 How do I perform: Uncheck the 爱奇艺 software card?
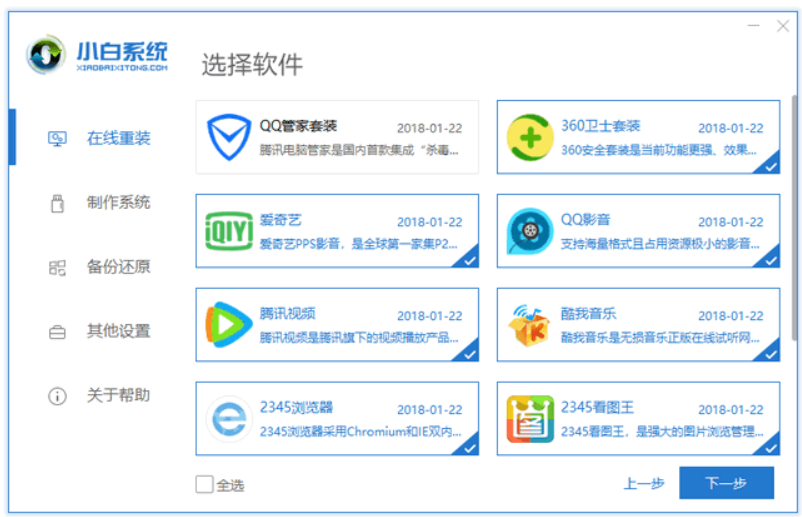[x=337, y=231]
